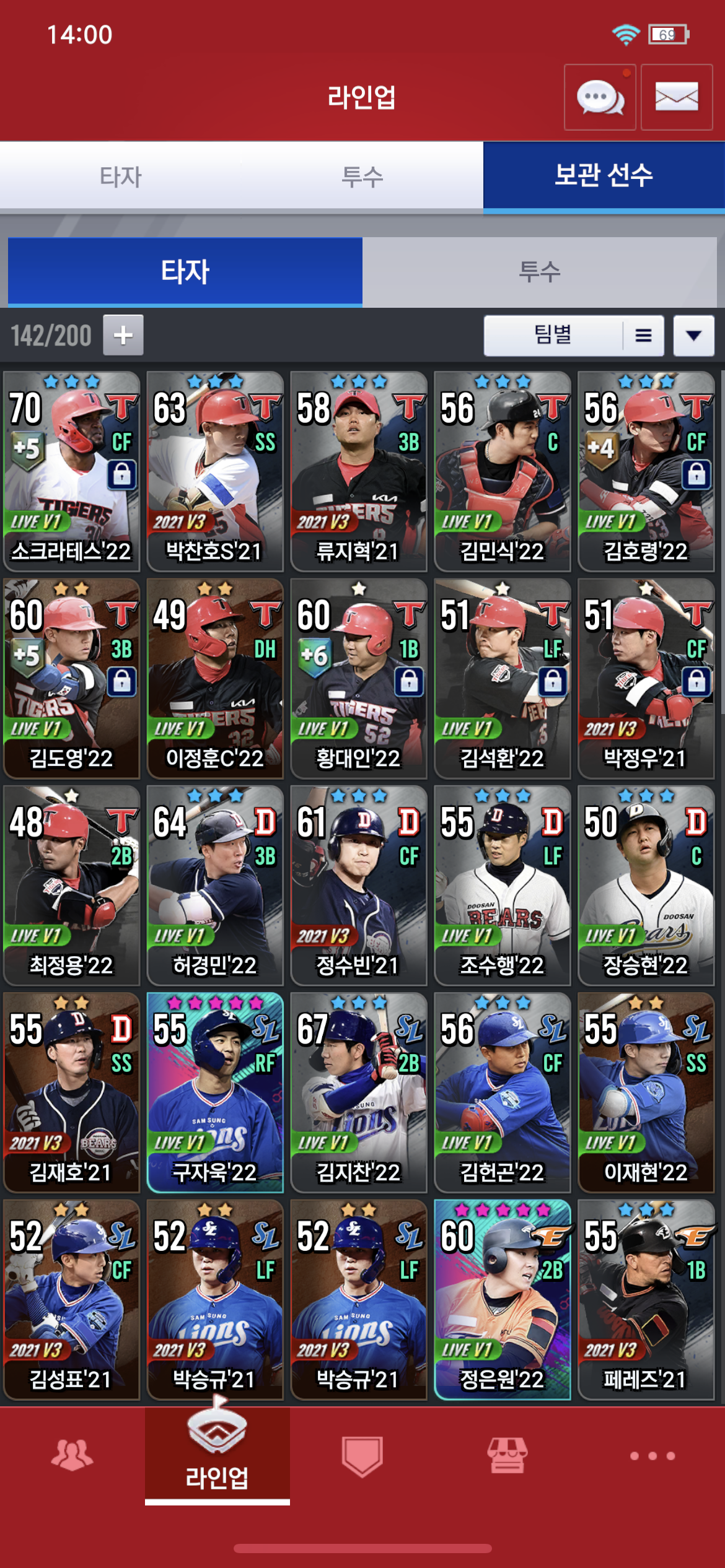Viewport: 725px width, 1568px height.
Task: Select the 구자욱'22 player card
Action: point(215,1092)
